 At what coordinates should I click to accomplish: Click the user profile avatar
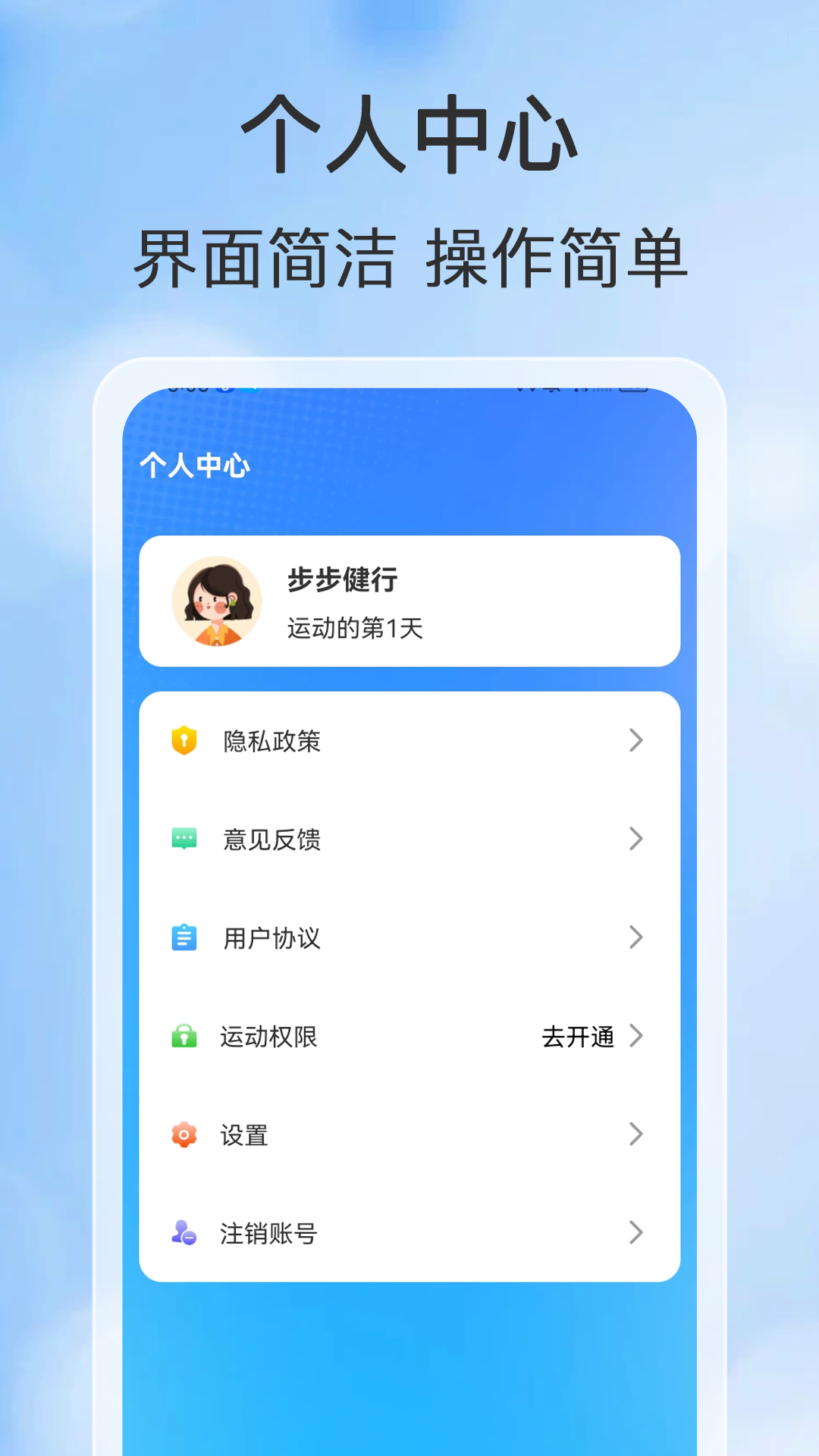tap(218, 600)
